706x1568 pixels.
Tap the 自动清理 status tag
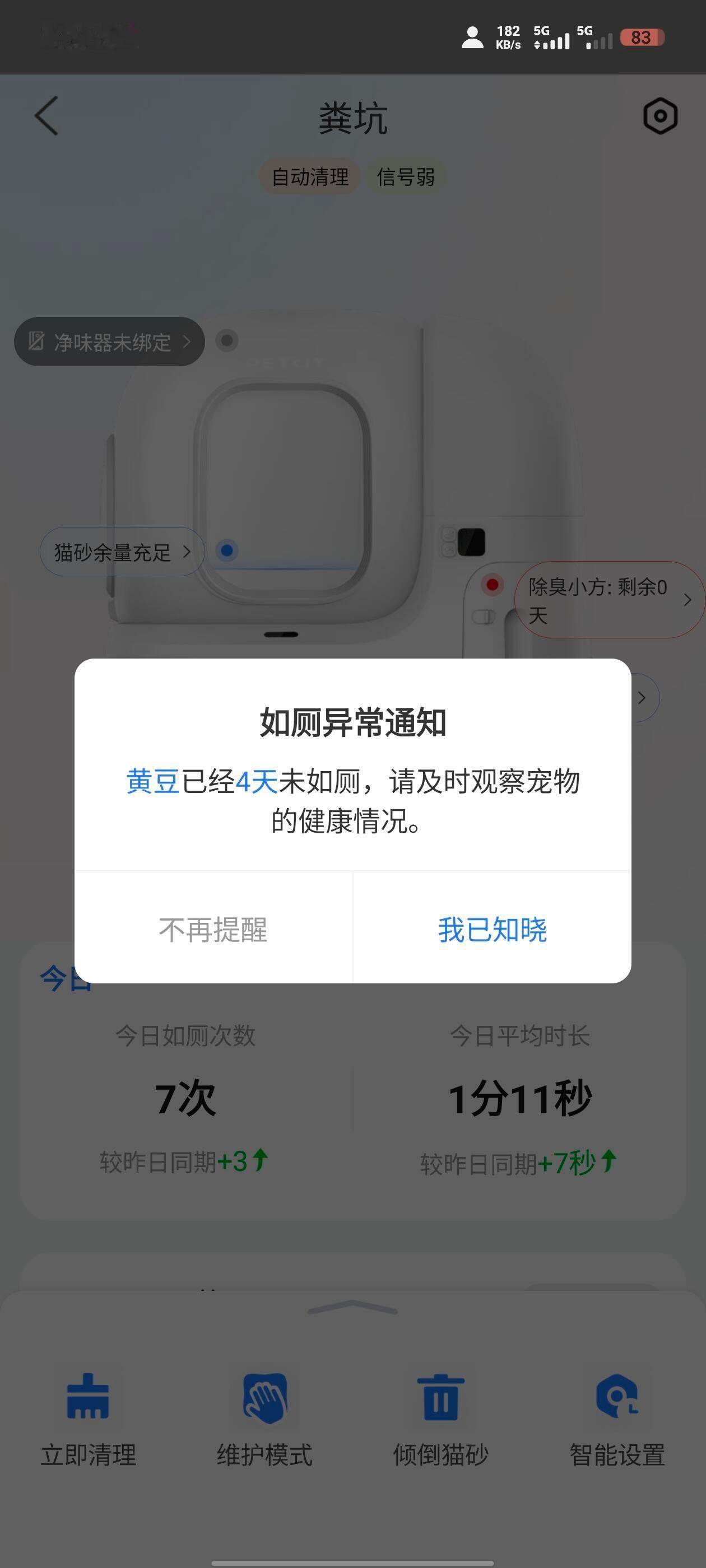(309, 177)
